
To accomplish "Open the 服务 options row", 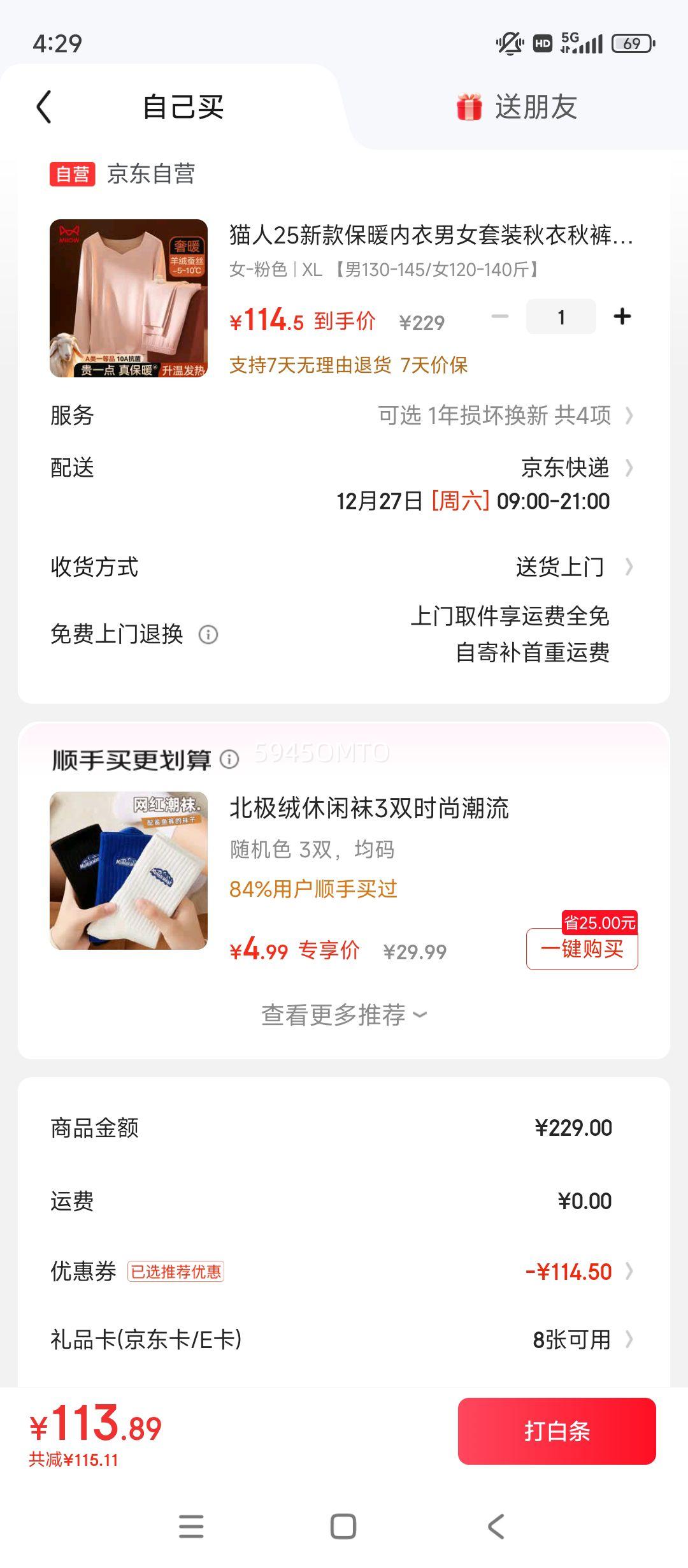I will [344, 415].
